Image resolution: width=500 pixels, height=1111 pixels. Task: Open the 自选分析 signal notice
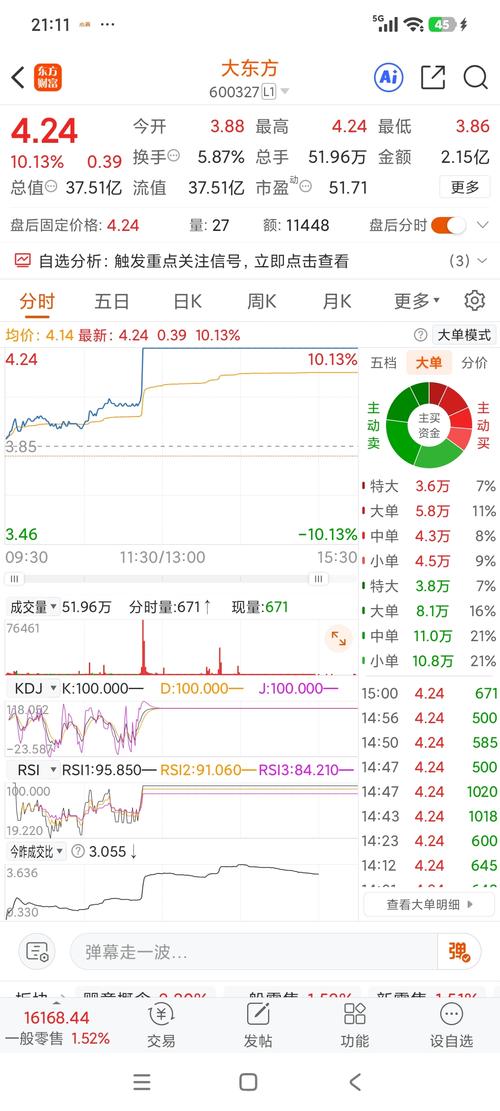point(250,261)
